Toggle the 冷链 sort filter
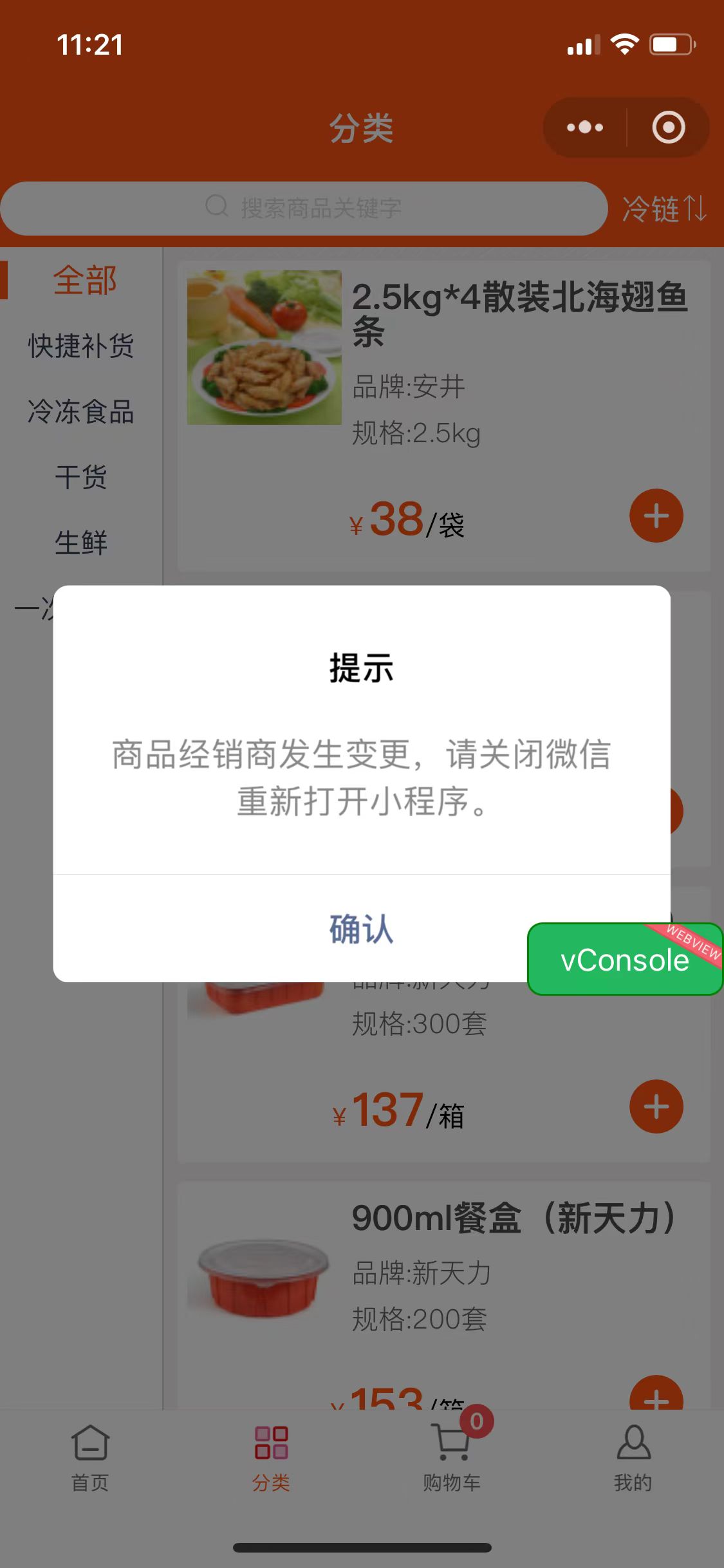The image size is (724, 1568). (664, 209)
